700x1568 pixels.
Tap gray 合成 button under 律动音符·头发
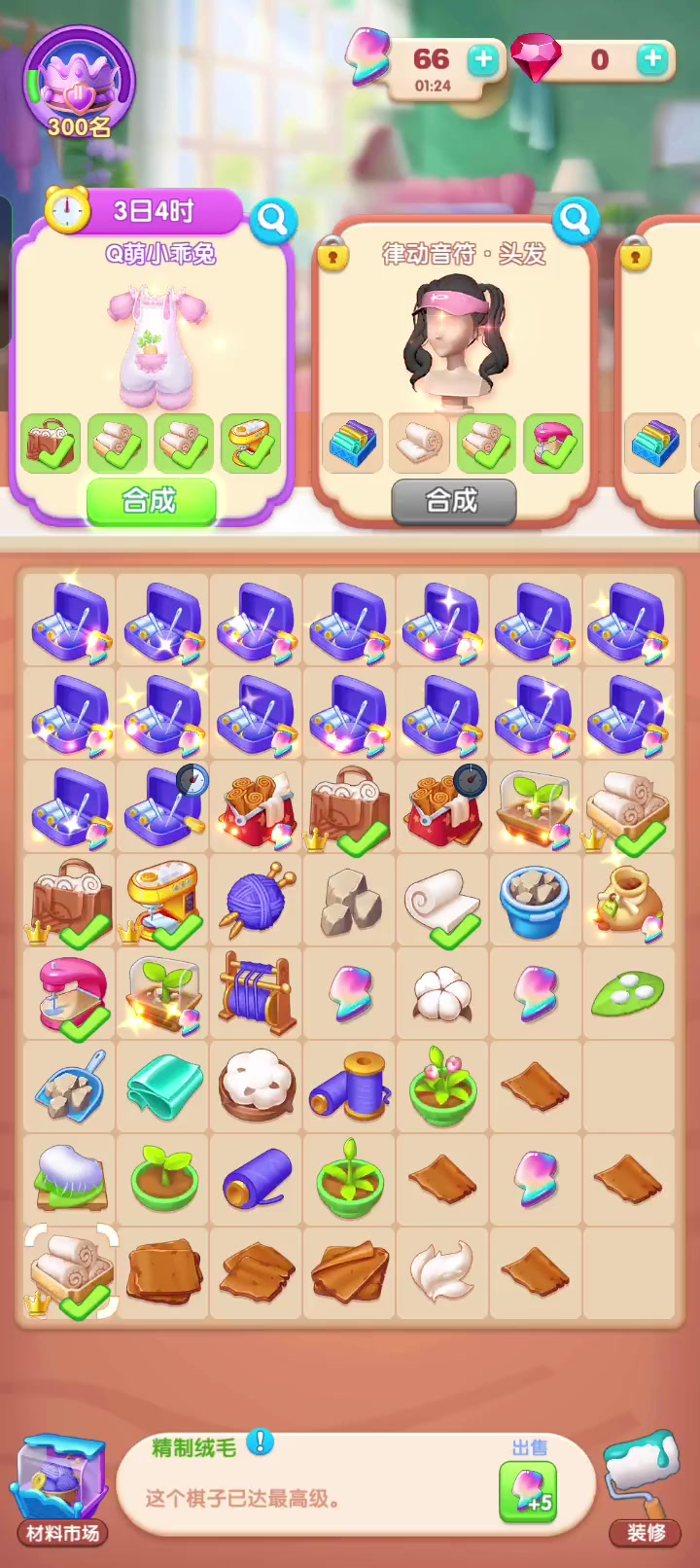tap(453, 501)
